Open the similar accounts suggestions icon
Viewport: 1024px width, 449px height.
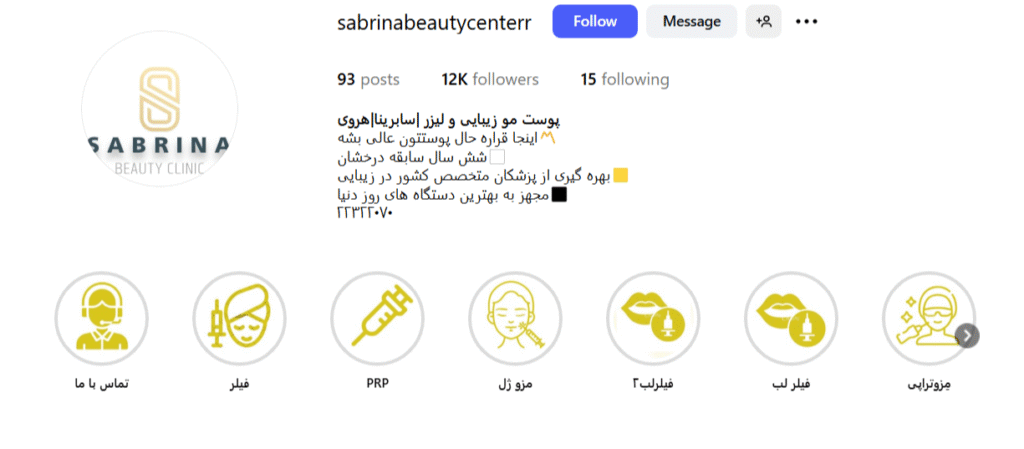764,21
